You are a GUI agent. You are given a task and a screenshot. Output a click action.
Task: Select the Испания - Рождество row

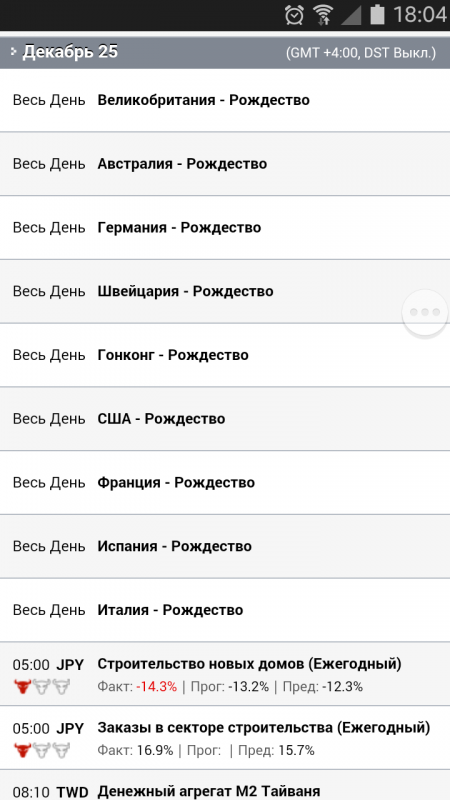(225, 546)
